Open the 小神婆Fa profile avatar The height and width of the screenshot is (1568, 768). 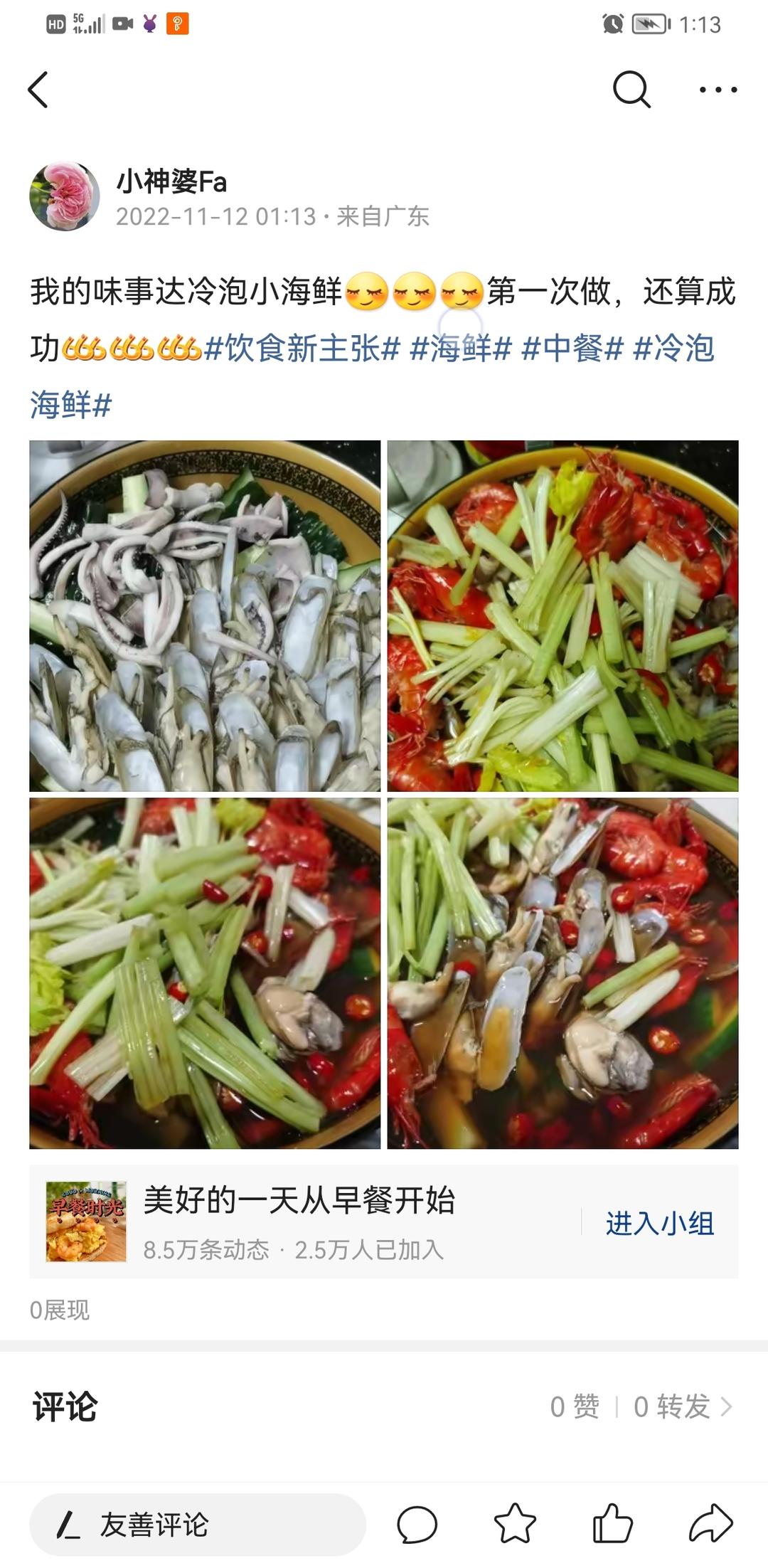(x=65, y=196)
